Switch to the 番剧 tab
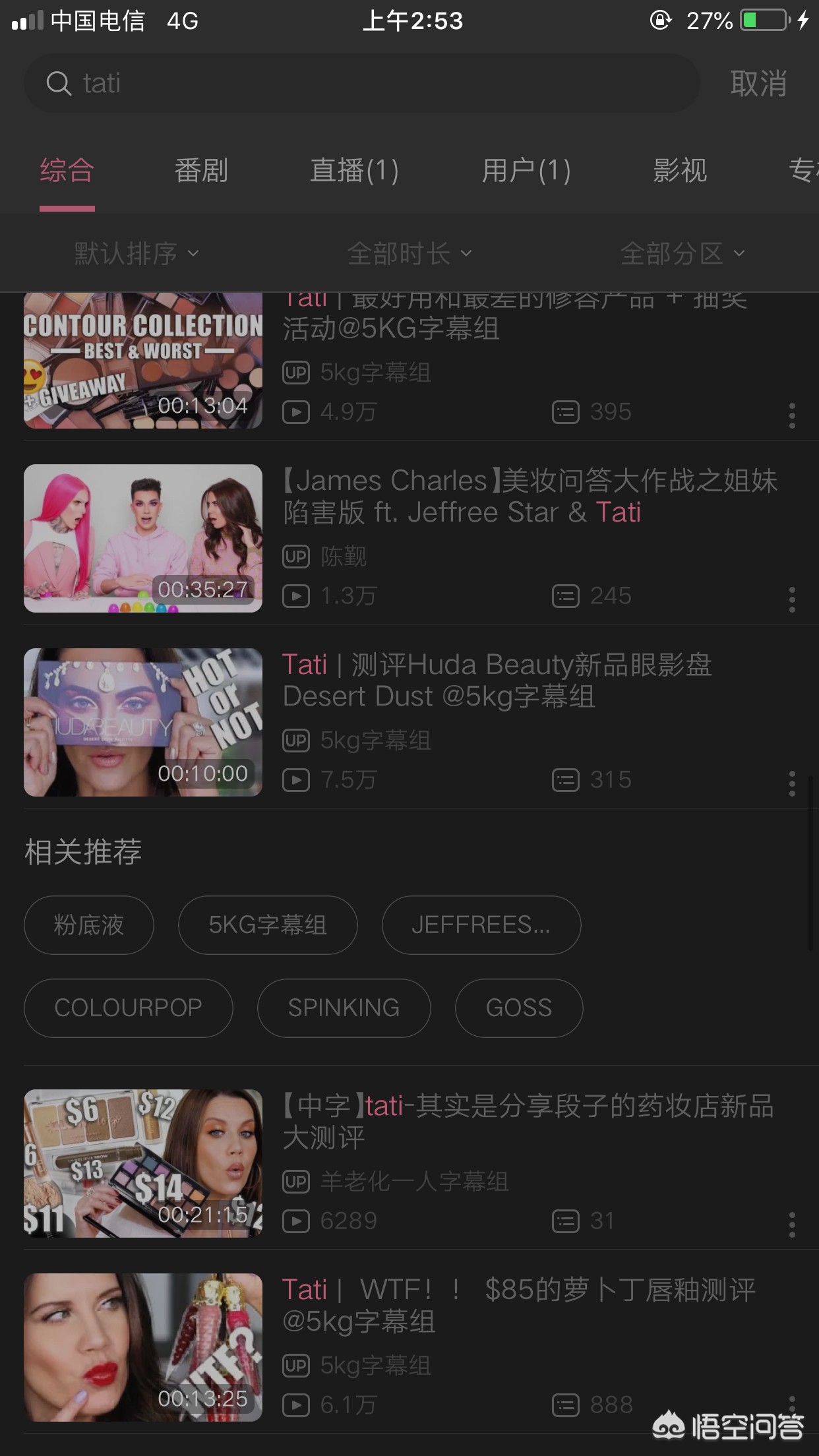The height and width of the screenshot is (1456, 819). tap(201, 171)
